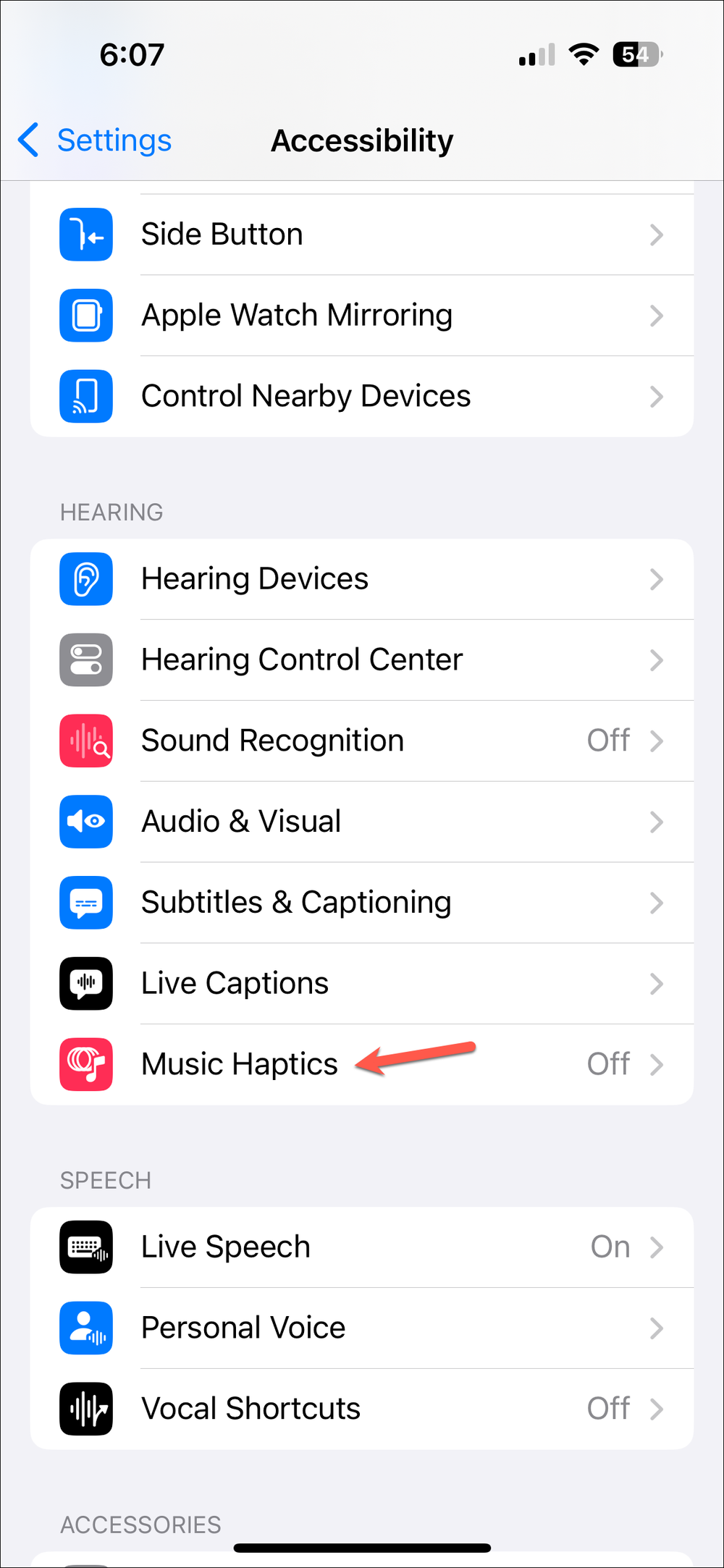Tap the Control Nearby Devices icon

coord(85,397)
